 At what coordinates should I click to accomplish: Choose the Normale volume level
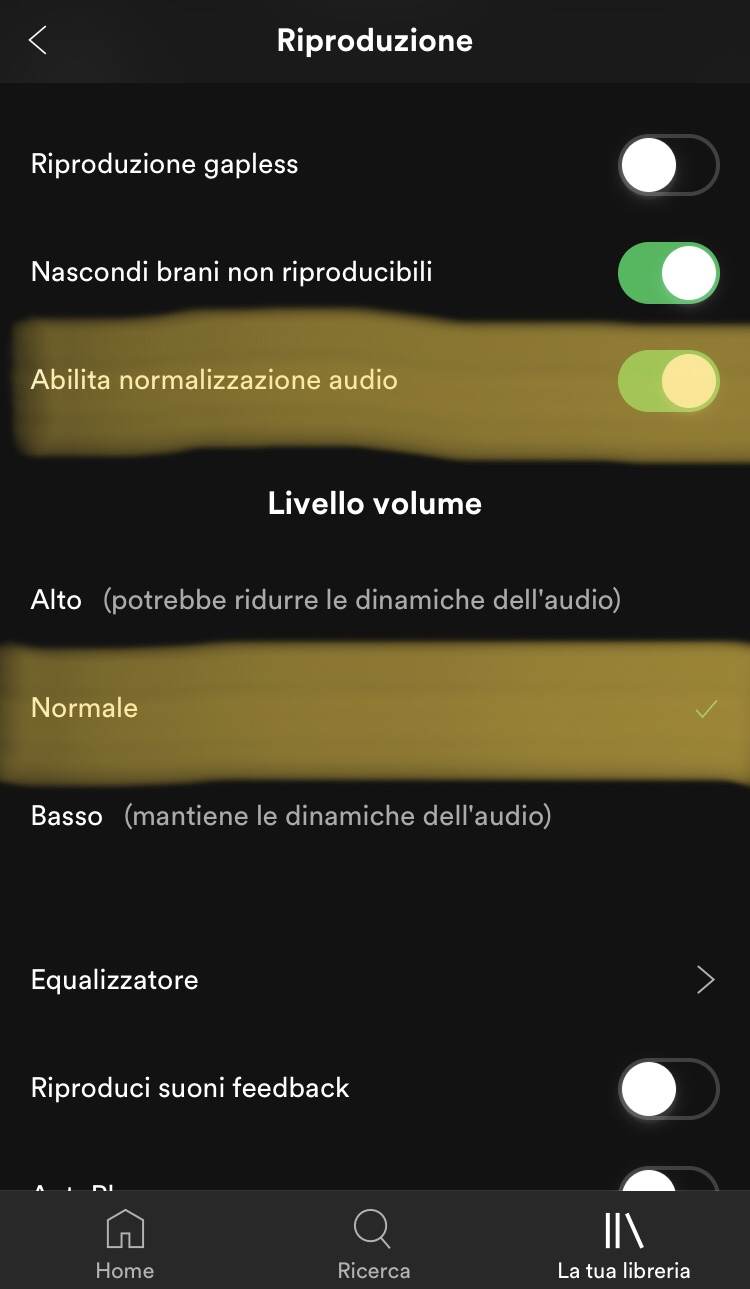point(85,708)
